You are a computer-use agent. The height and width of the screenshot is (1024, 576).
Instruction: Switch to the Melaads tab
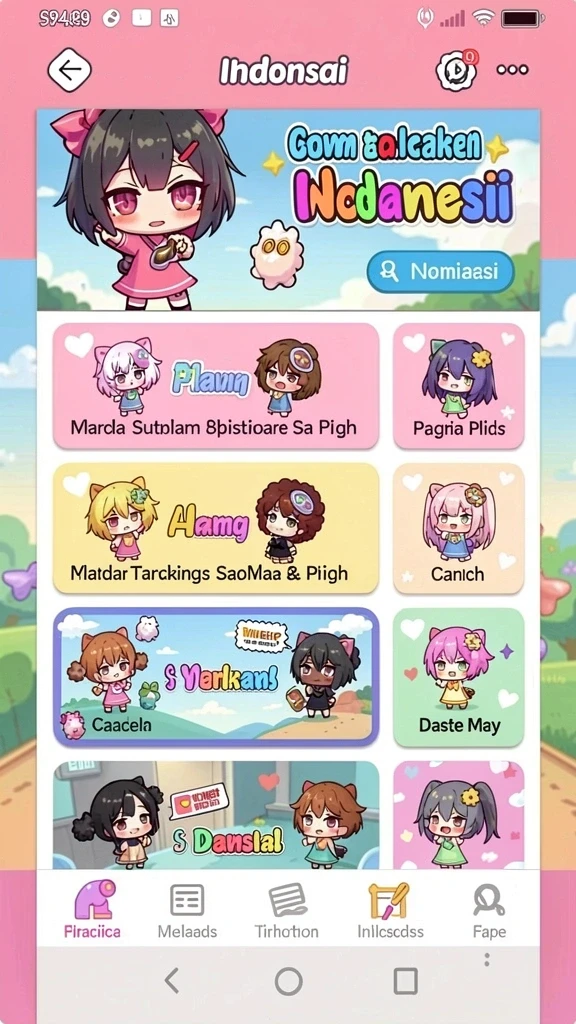click(187, 908)
